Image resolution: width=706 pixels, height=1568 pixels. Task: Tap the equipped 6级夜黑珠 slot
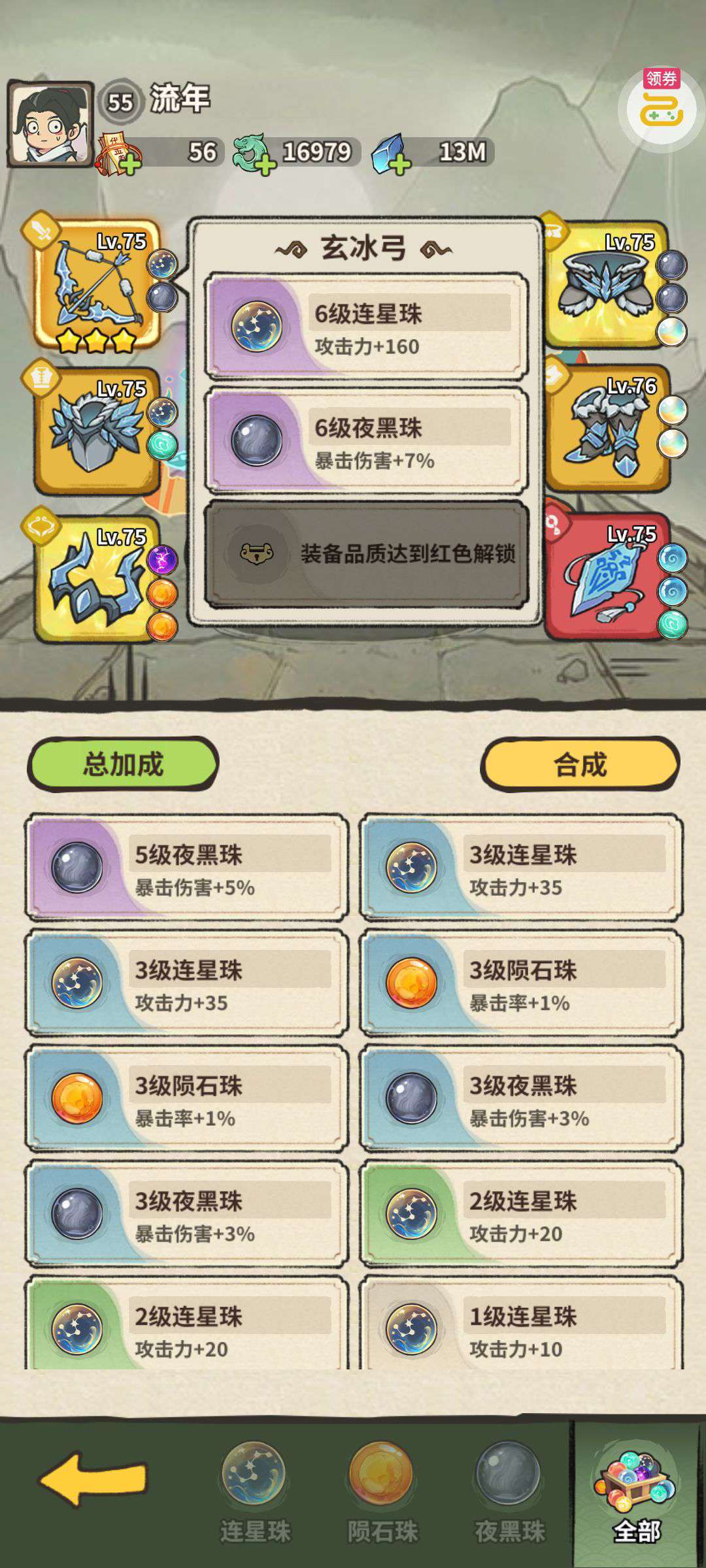pos(366,440)
